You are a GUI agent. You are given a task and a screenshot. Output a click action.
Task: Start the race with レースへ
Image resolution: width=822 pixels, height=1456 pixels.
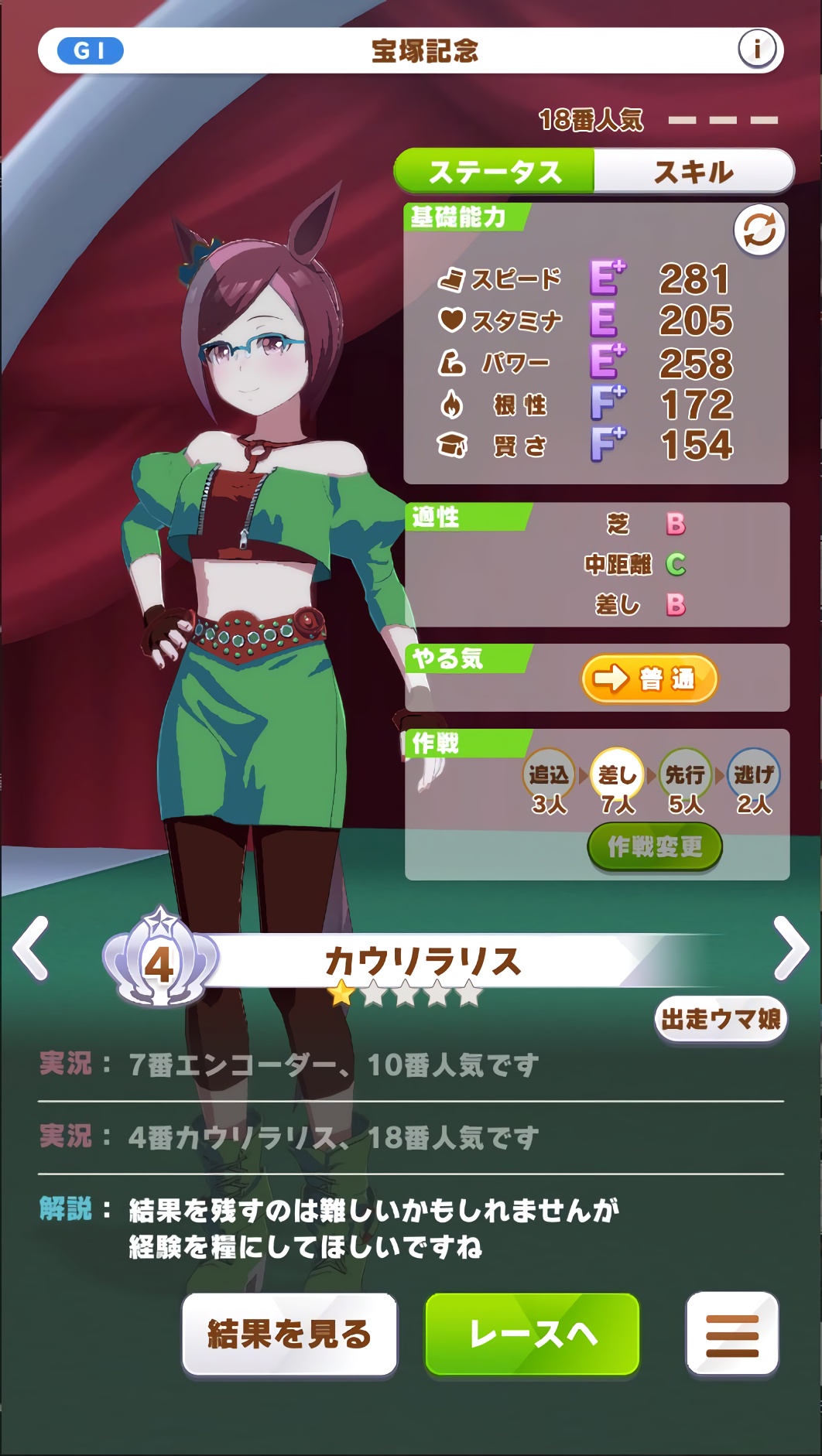[533, 1334]
